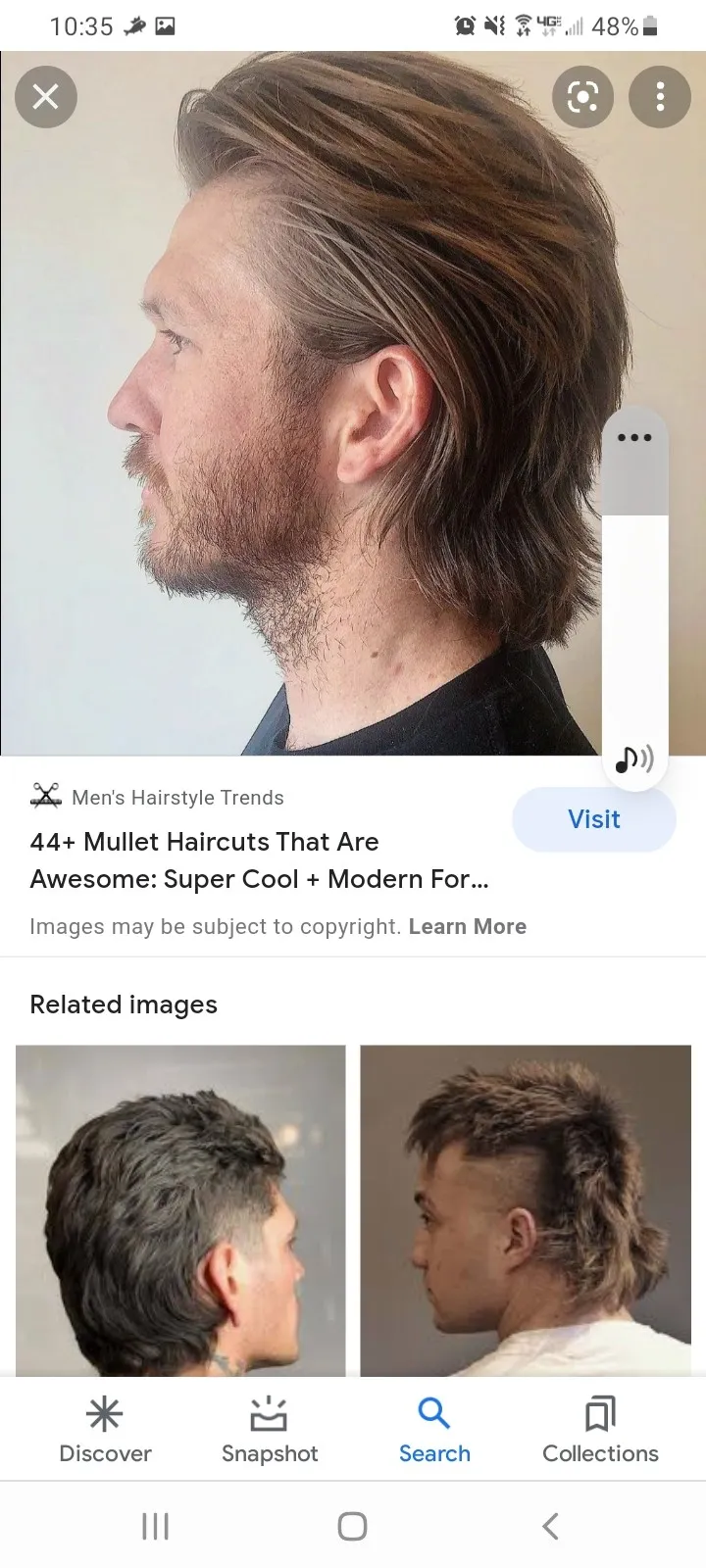Open the Learn More copyright link
The width and height of the screenshot is (706, 1568).
coord(467,926)
